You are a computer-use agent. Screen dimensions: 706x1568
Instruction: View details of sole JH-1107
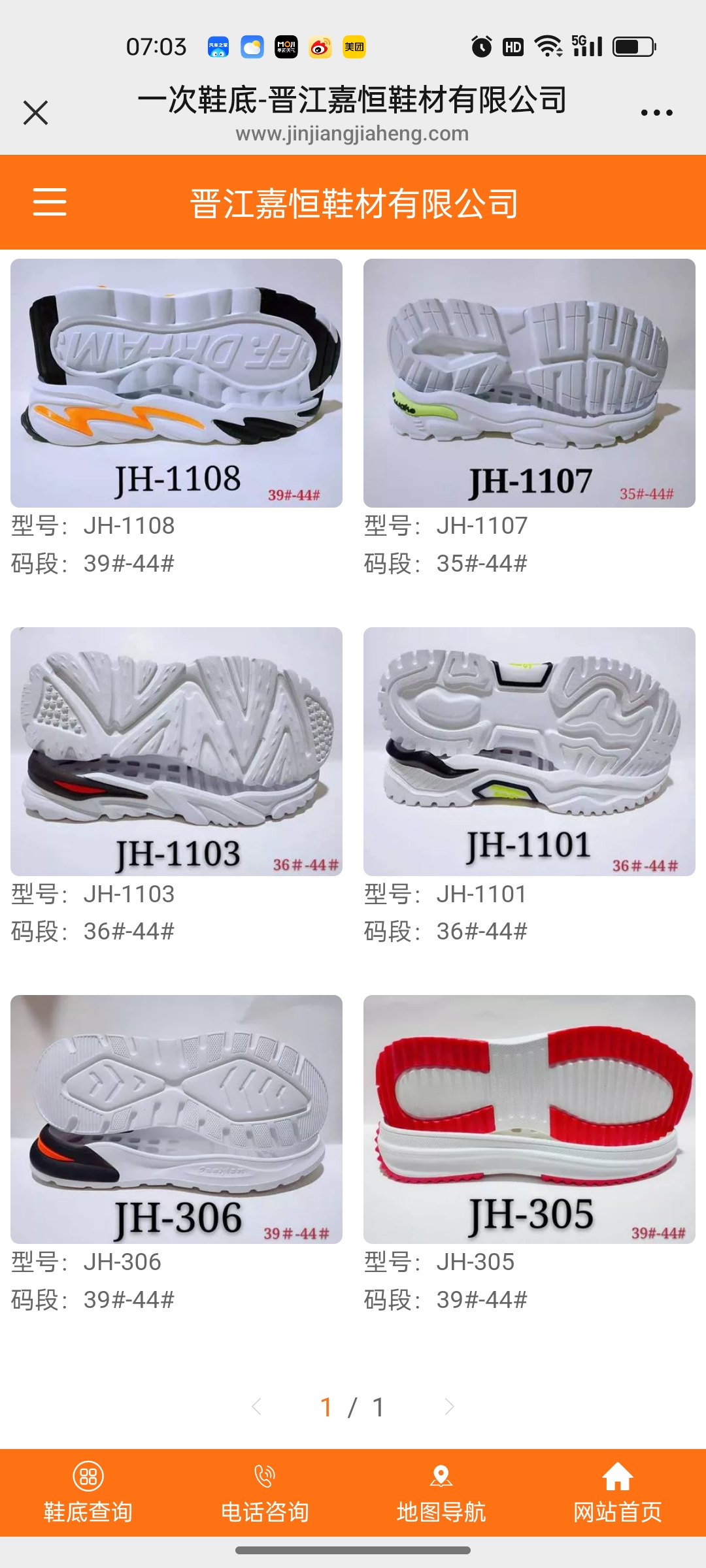pyautogui.click(x=529, y=383)
